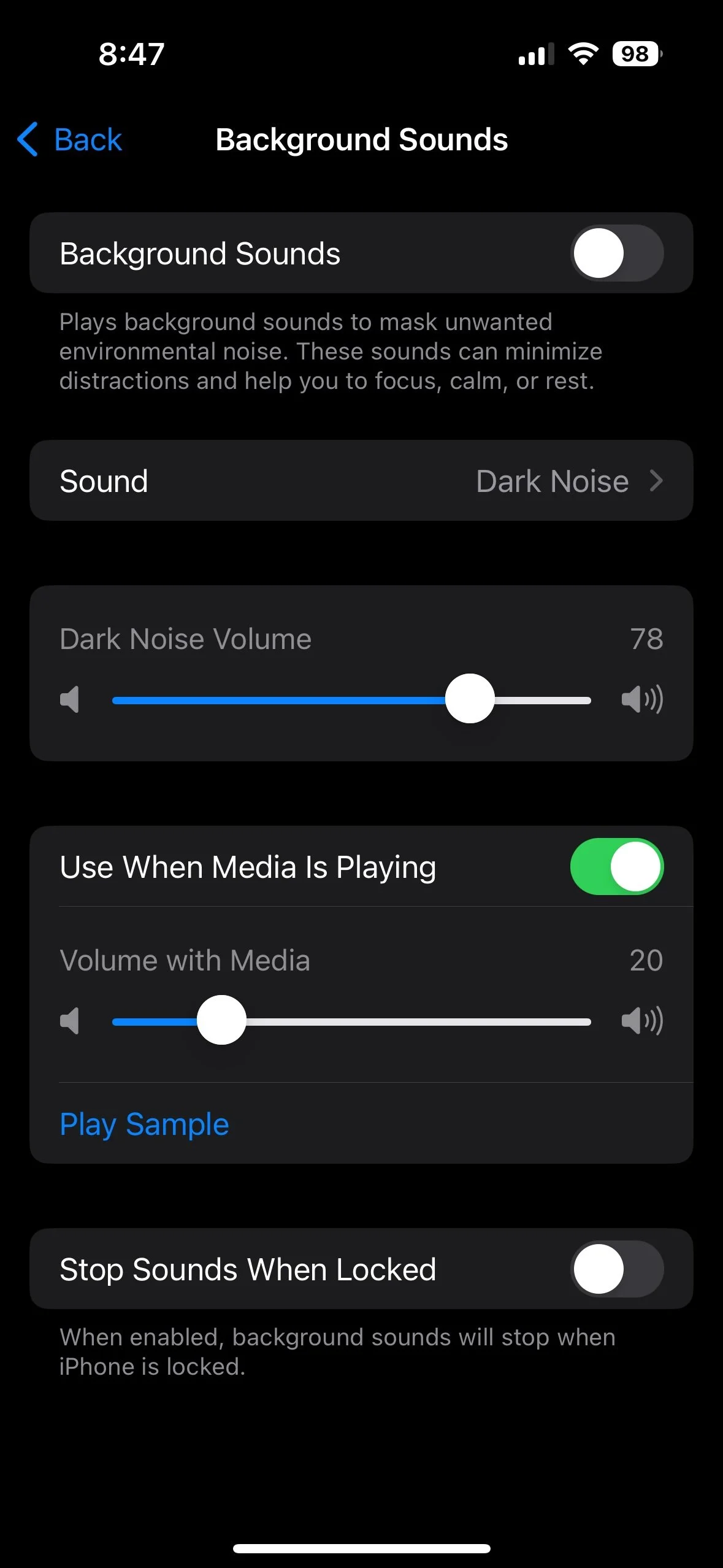Image resolution: width=723 pixels, height=1568 pixels.
Task: Tap the Volume with Media slider
Action: [221, 1021]
